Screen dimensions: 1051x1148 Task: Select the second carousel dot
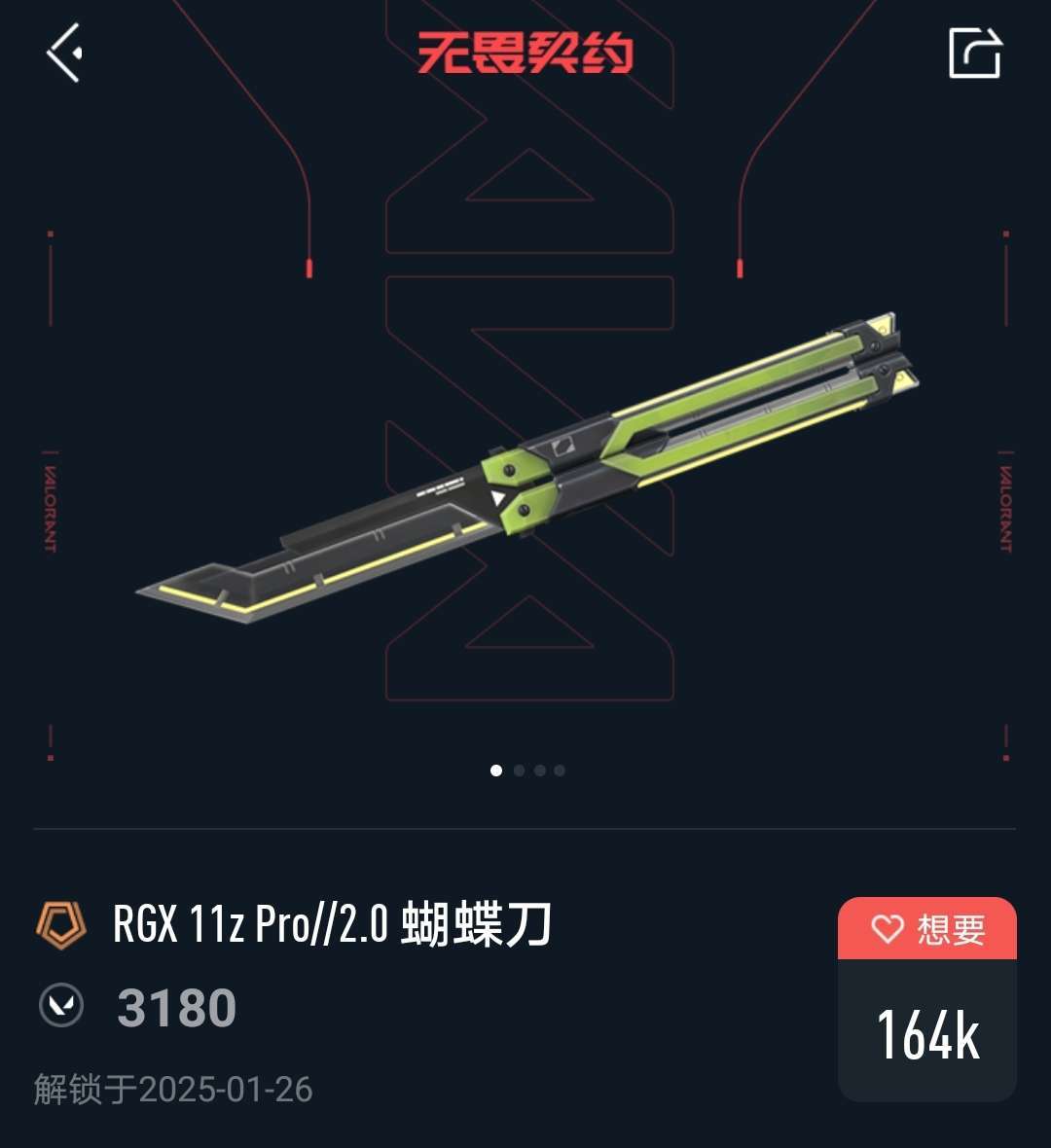519,770
